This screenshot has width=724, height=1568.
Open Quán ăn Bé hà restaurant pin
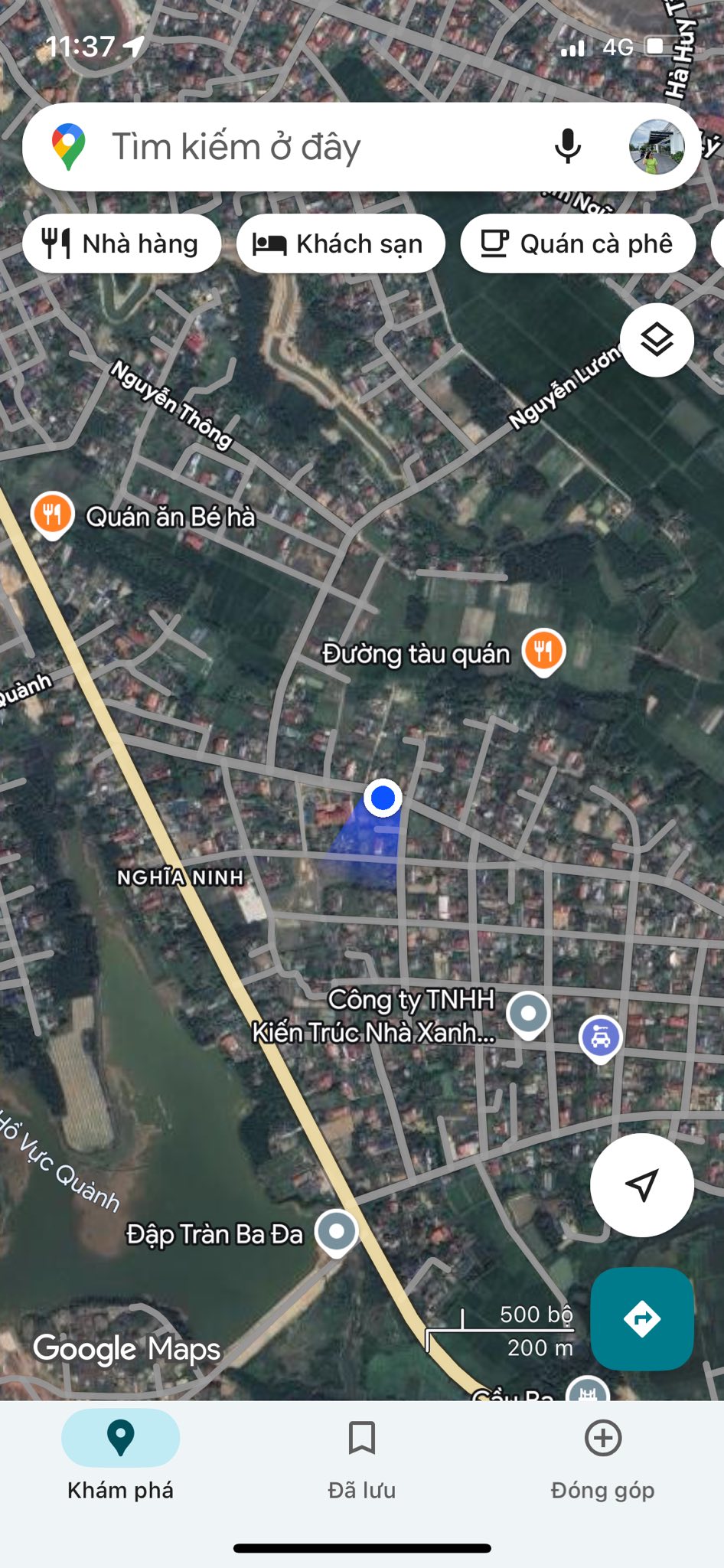52,514
